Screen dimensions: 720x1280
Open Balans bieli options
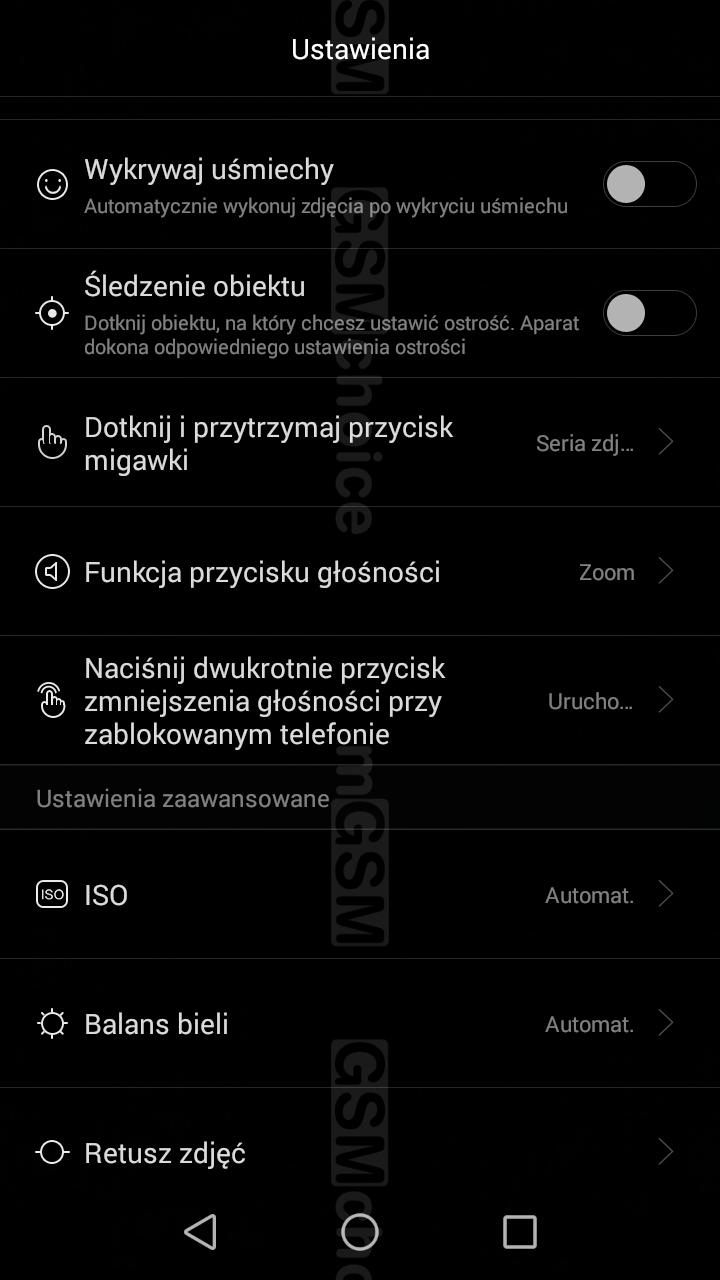pos(360,1023)
